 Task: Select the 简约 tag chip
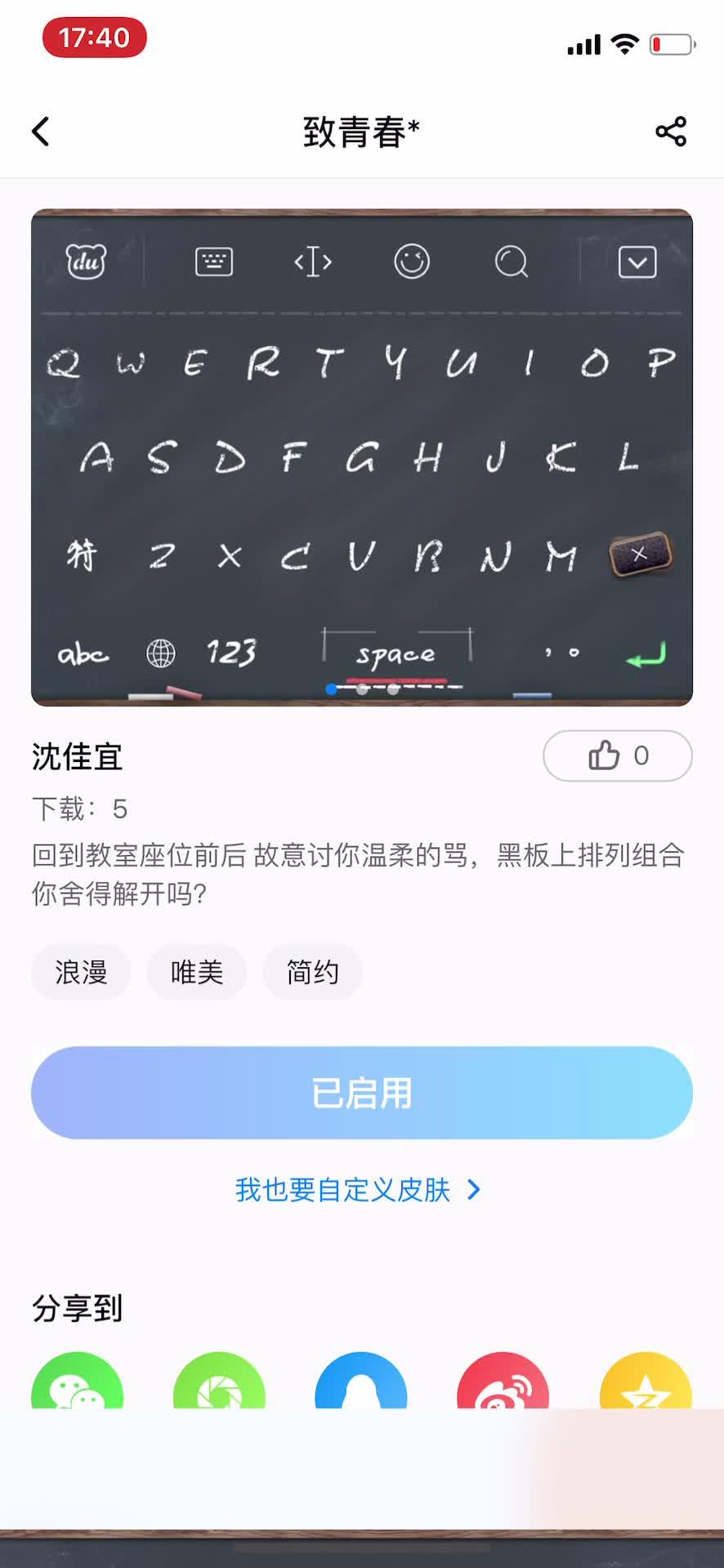pos(312,972)
